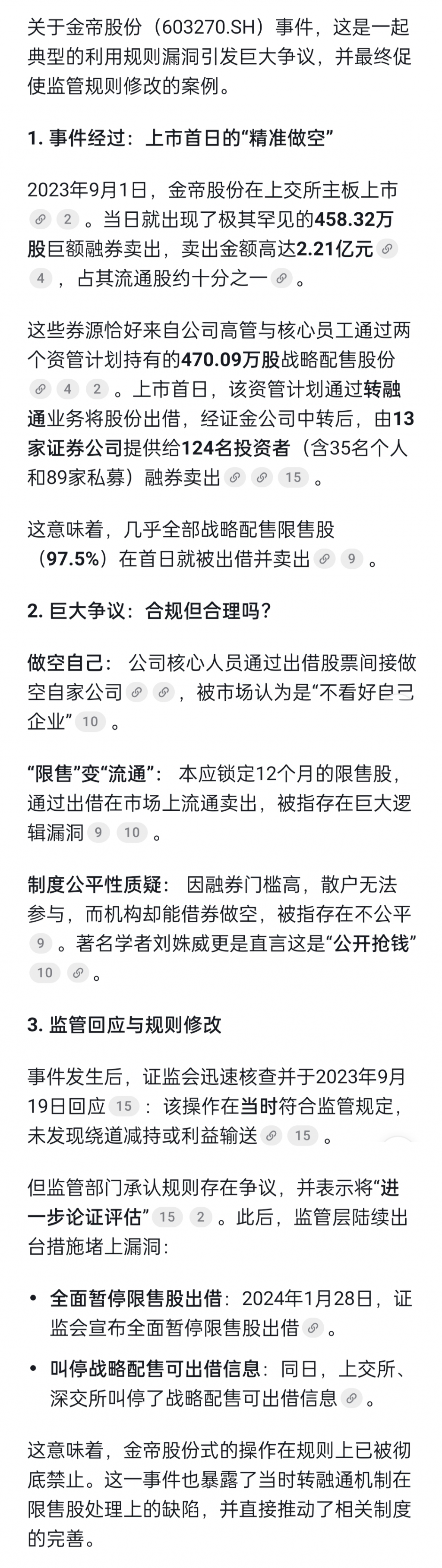Open citation 10 after 公开抢钱
Image resolution: width=442 pixels, height=1568 pixels.
pyautogui.click(x=45, y=973)
